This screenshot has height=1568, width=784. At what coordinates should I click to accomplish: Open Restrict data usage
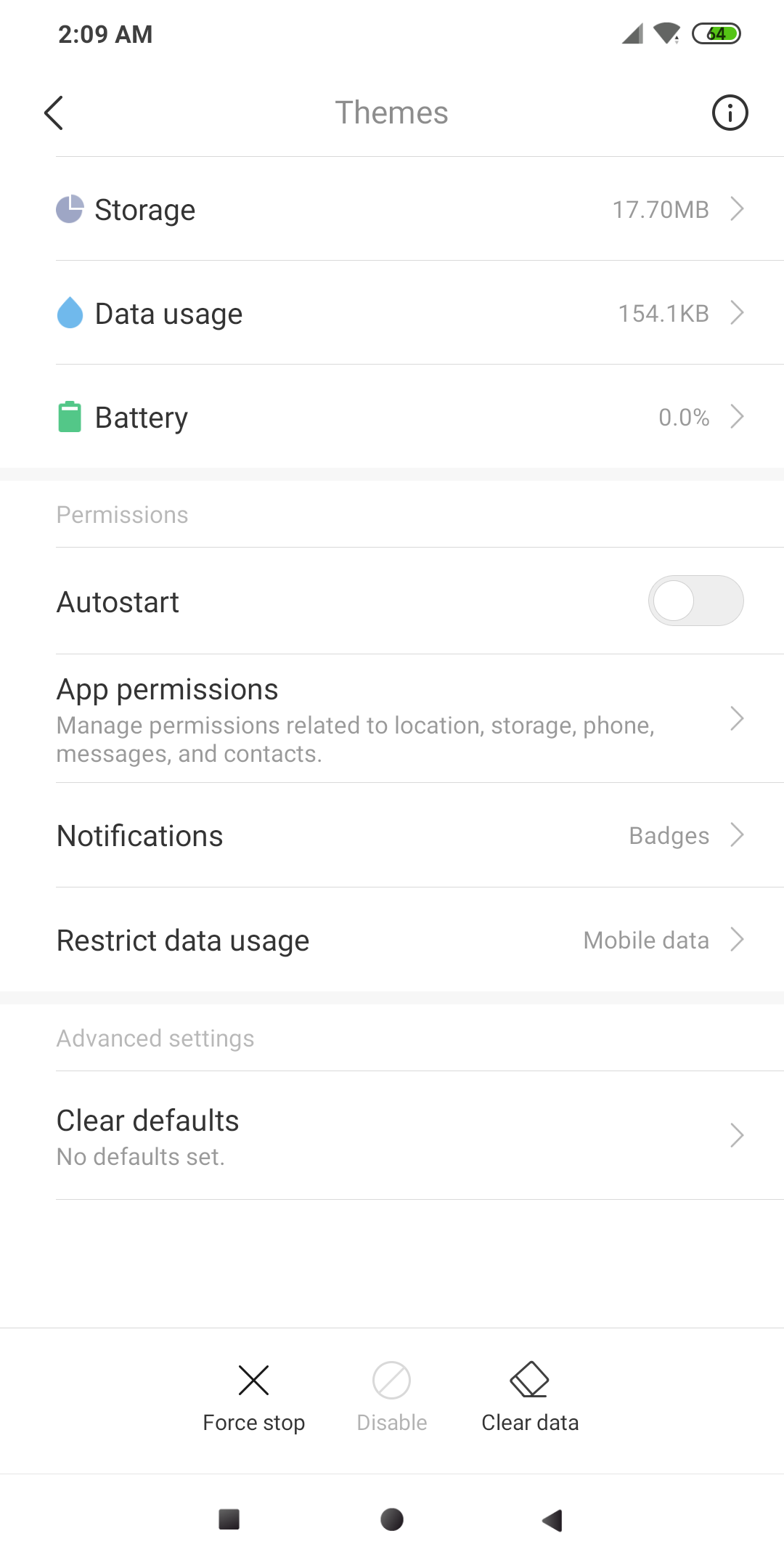tap(392, 940)
